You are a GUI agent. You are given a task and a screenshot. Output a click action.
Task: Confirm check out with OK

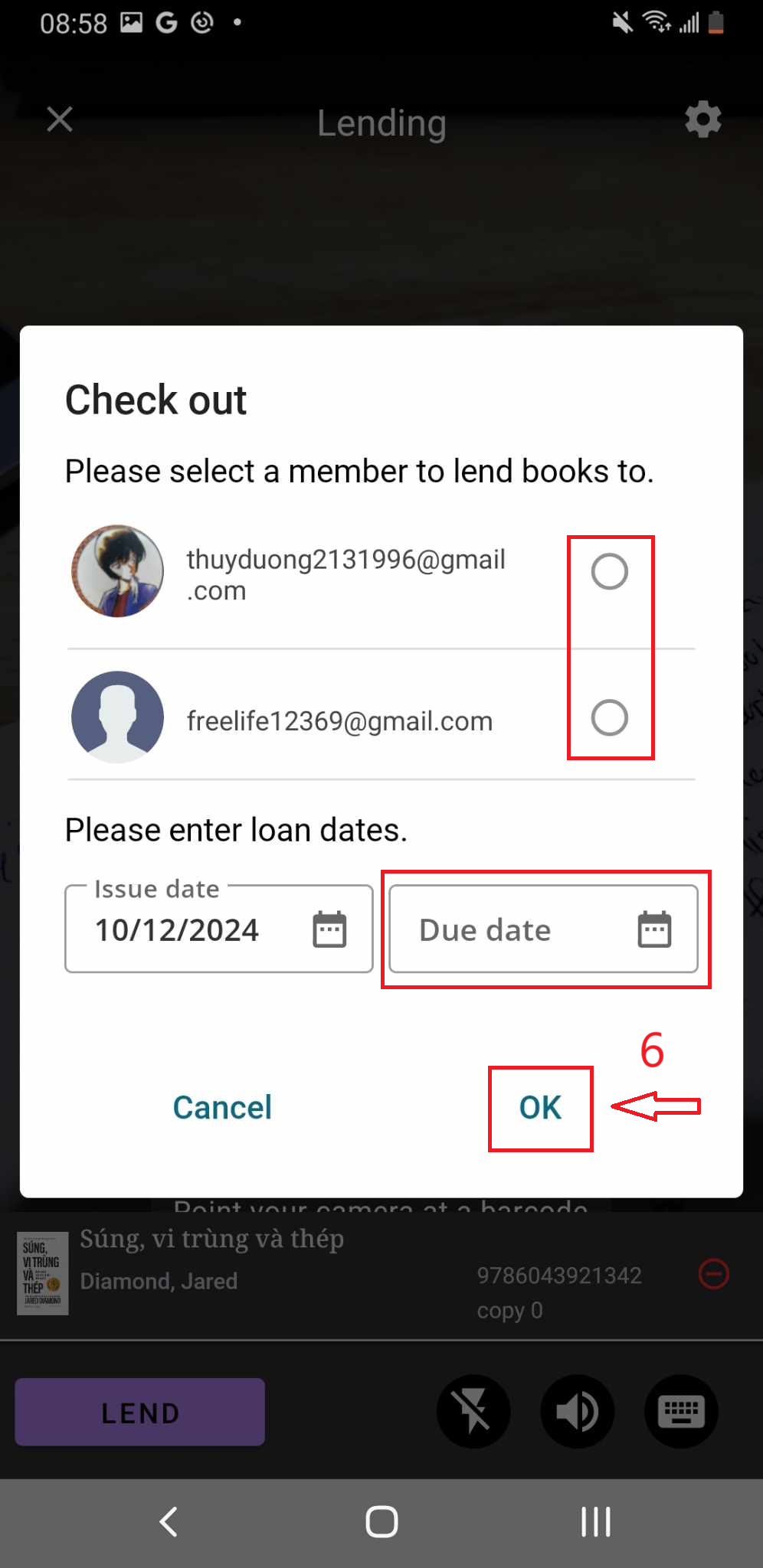540,1108
